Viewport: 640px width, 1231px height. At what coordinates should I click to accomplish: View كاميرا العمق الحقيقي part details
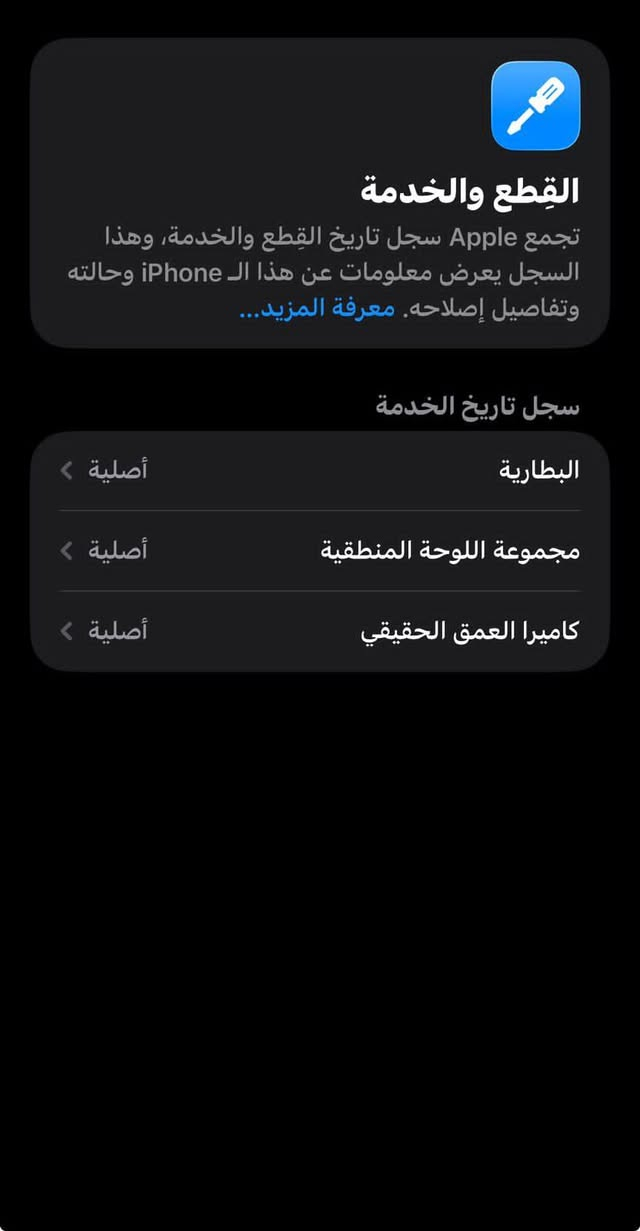(x=320, y=631)
